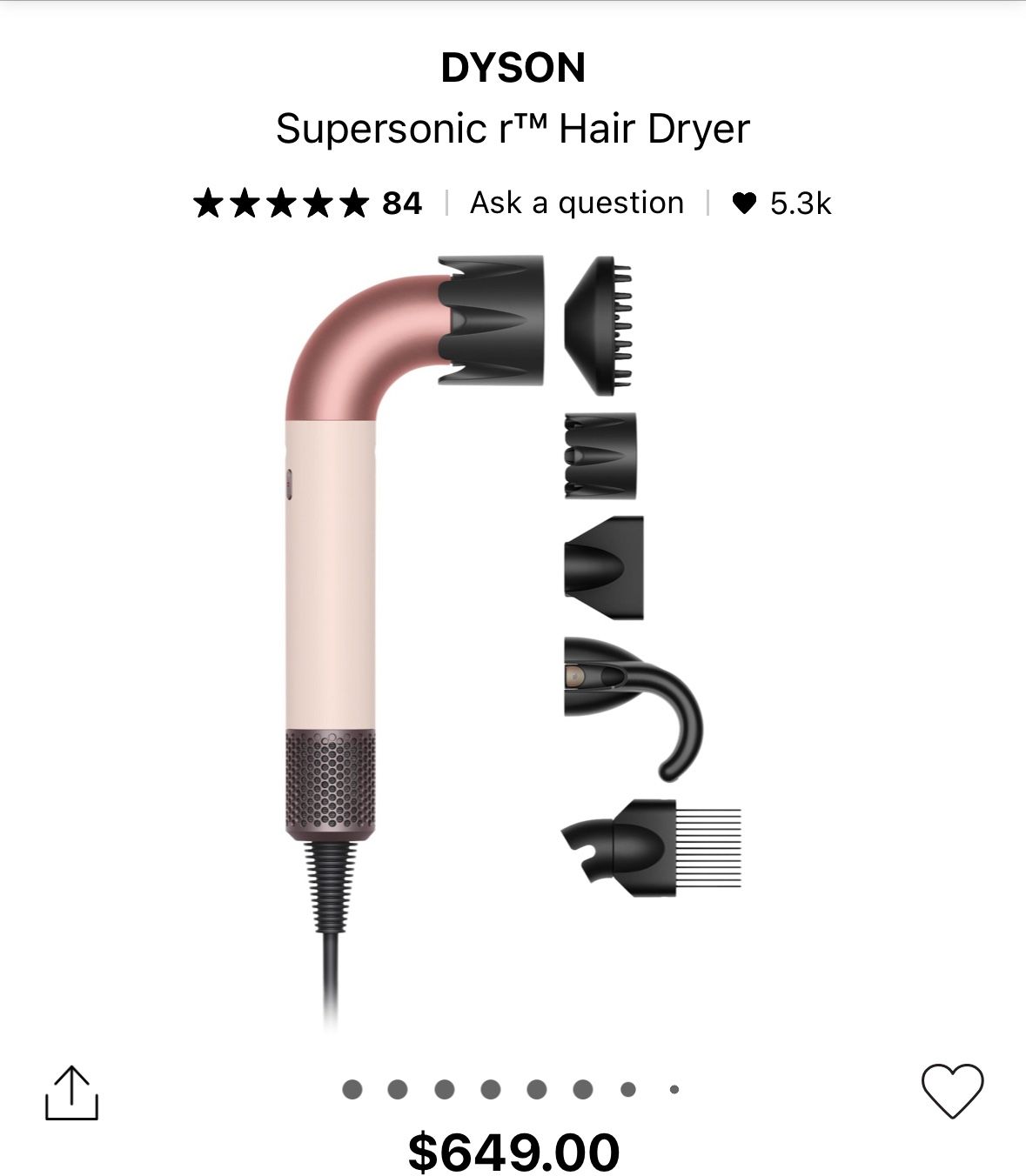
Task: Add the hair dryer to your loves
Action: point(952,1090)
